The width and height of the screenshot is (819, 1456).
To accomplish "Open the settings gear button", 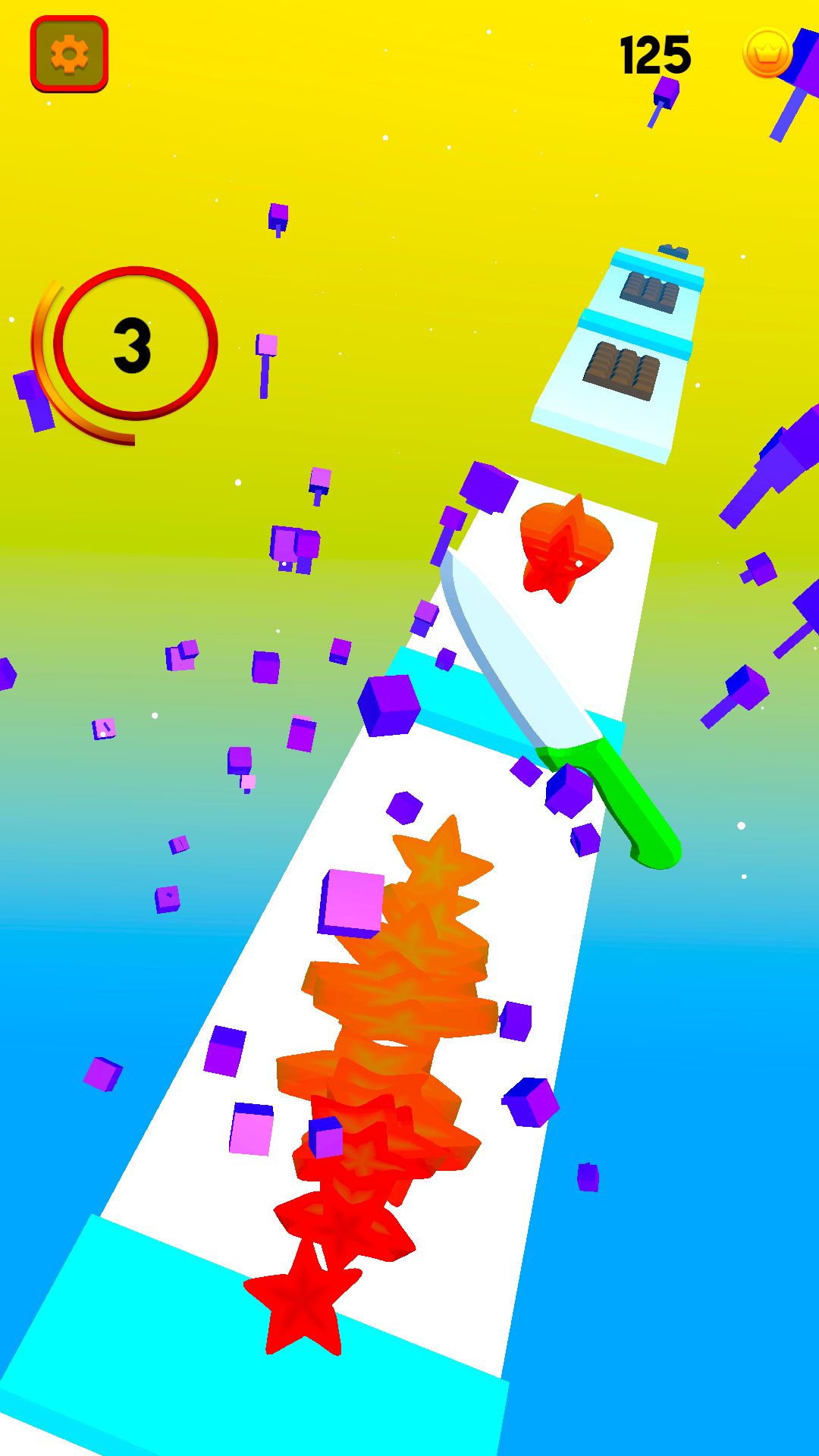I will [69, 54].
